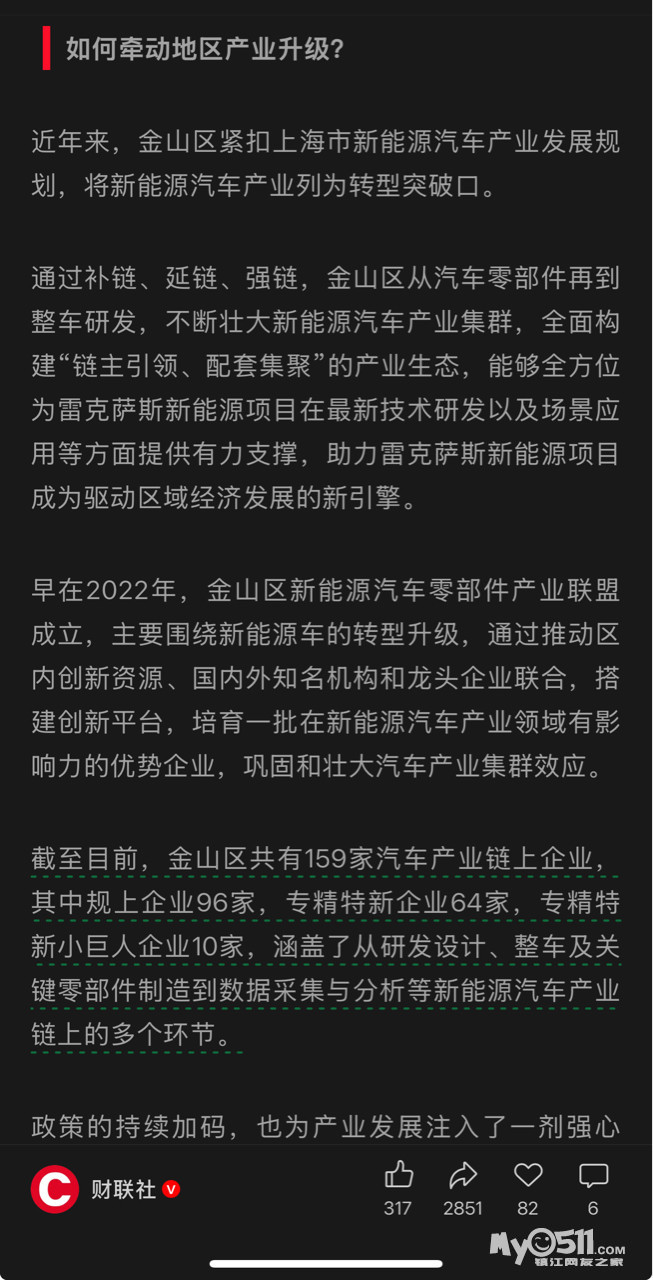Share this article
This screenshot has height=1280, width=653.
463,1175
